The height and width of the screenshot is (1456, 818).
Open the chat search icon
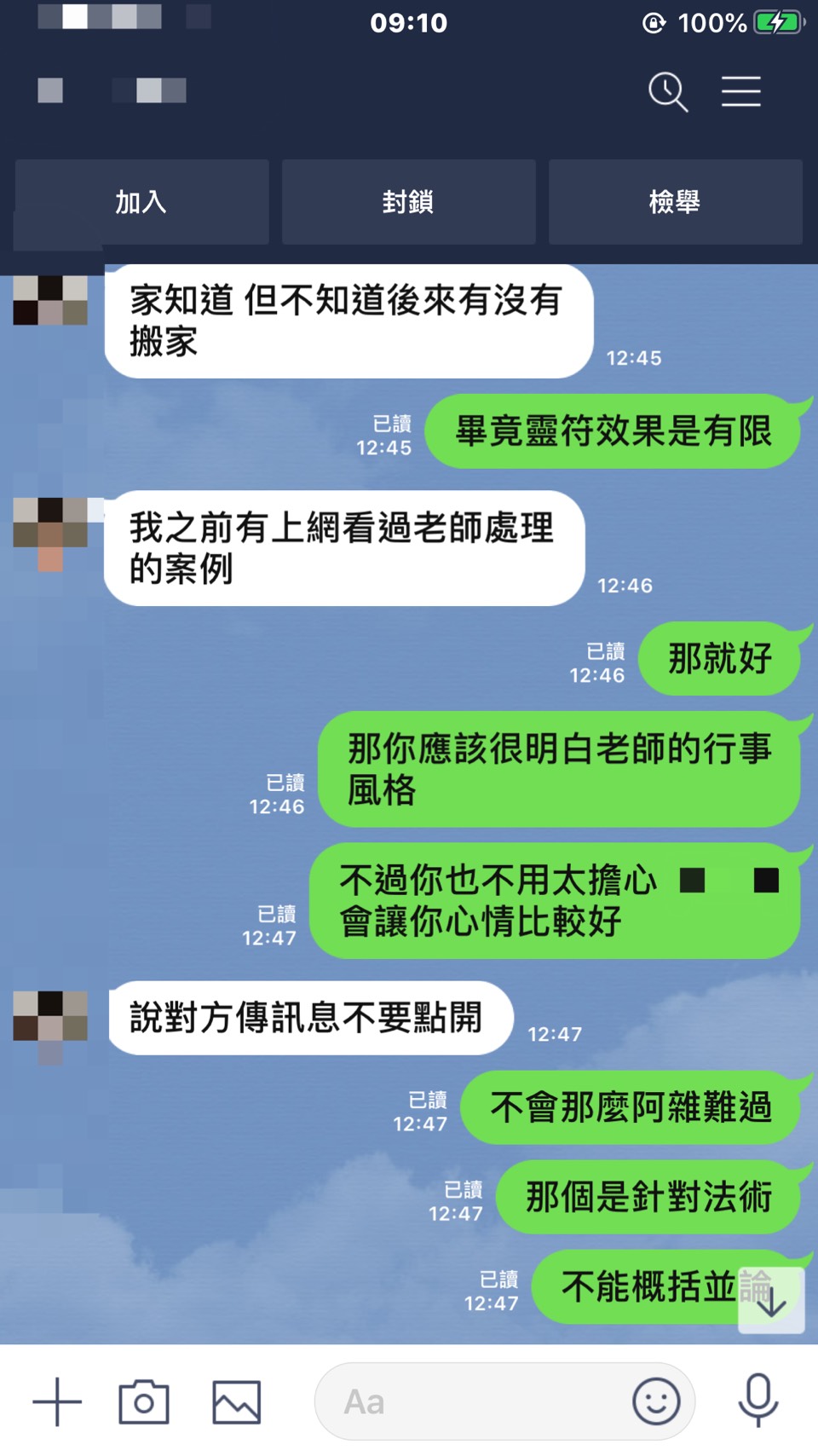pos(667,91)
